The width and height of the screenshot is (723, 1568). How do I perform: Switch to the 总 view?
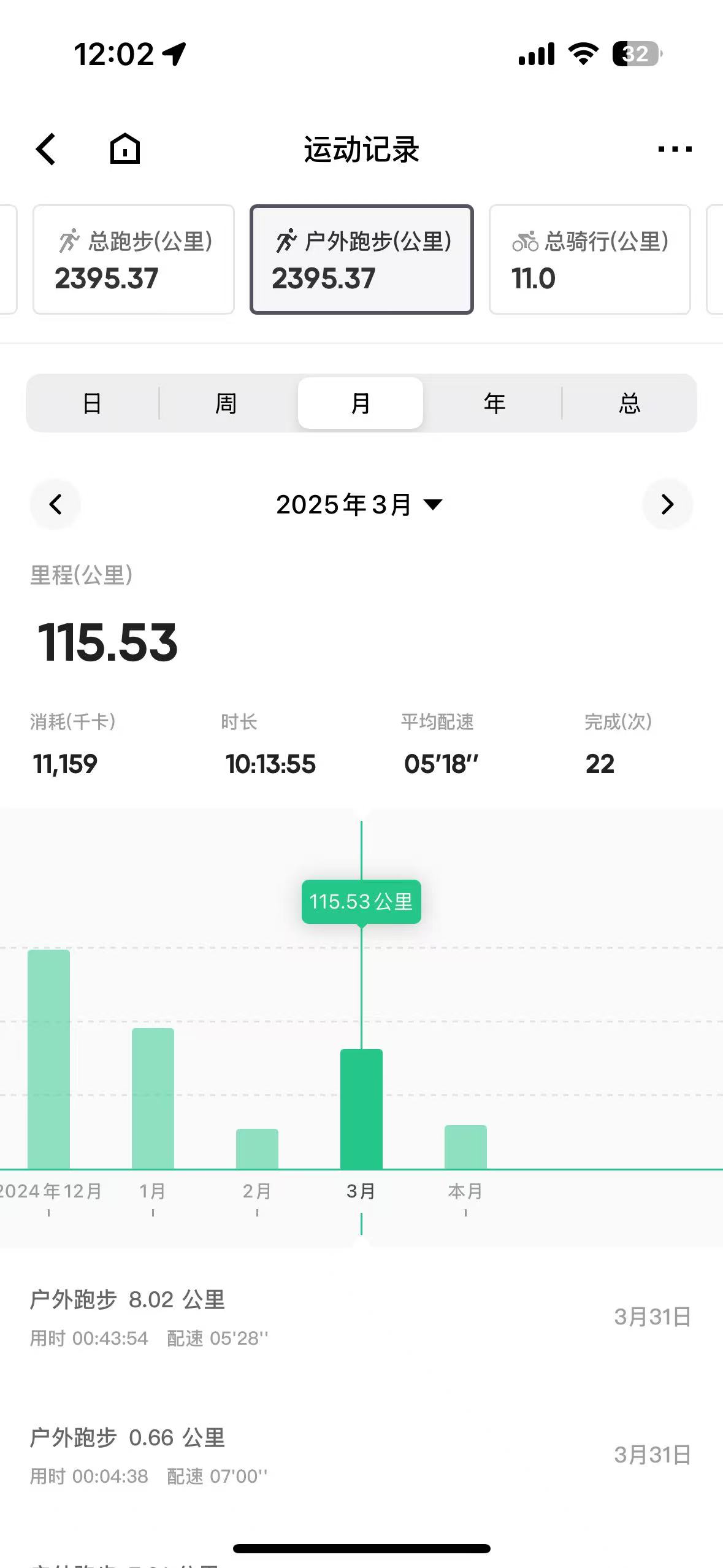(x=629, y=403)
